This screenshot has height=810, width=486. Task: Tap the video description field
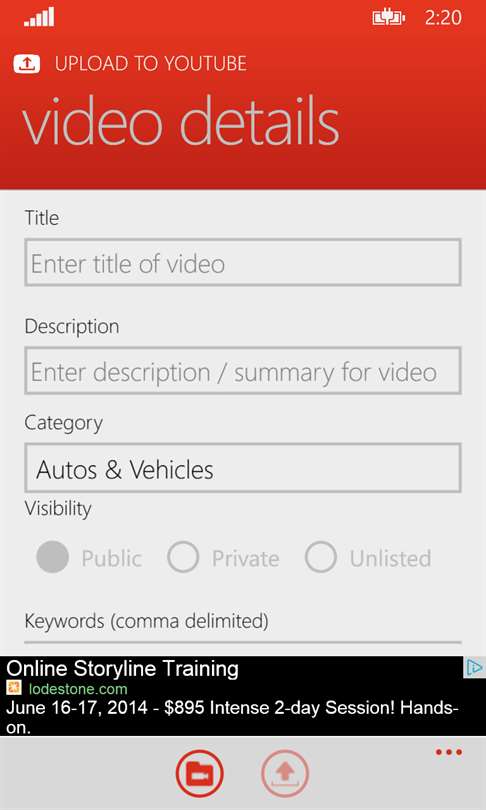pyautogui.click(x=243, y=370)
